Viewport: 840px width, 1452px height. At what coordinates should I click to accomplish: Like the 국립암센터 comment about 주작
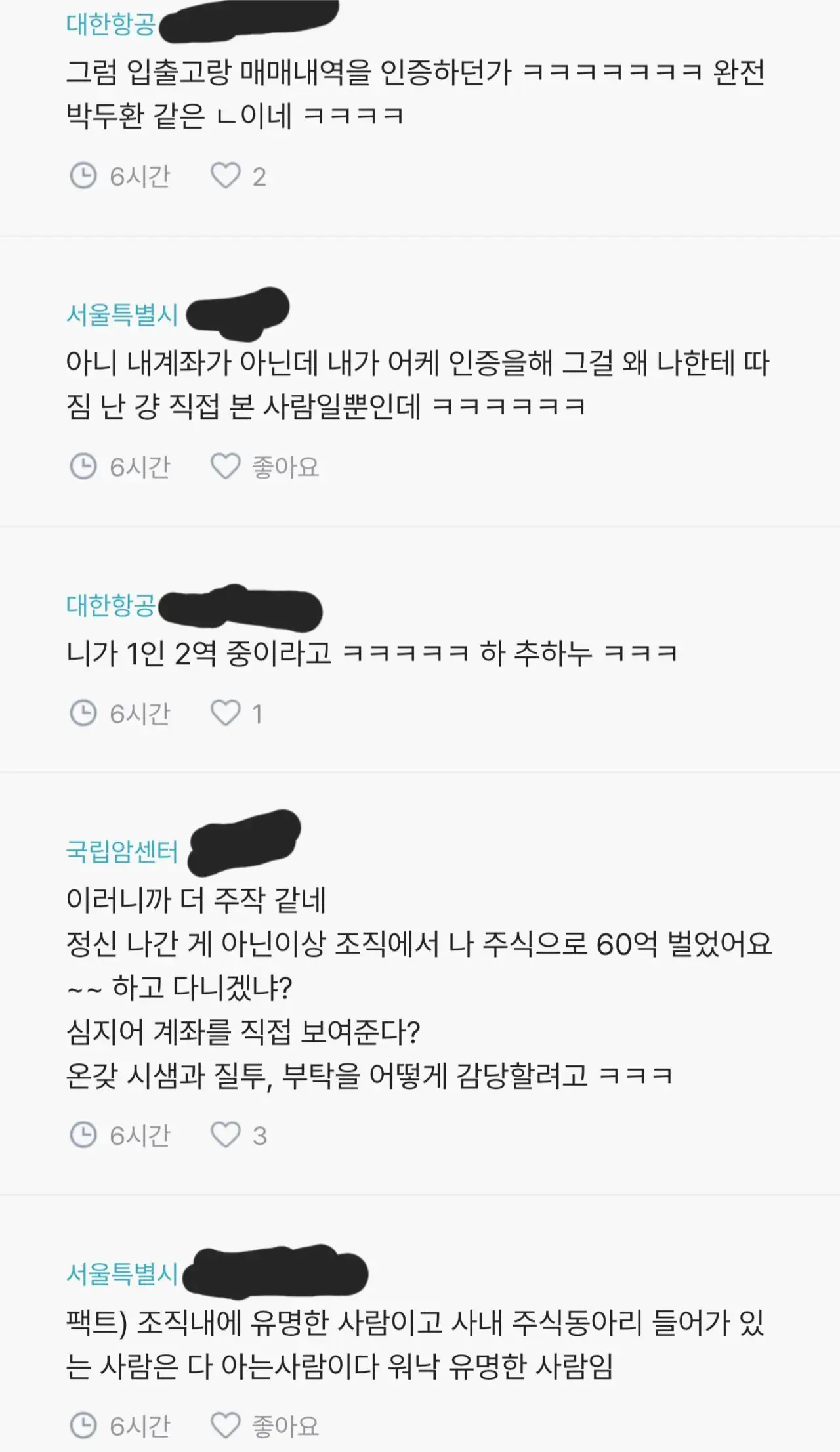click(x=225, y=1135)
